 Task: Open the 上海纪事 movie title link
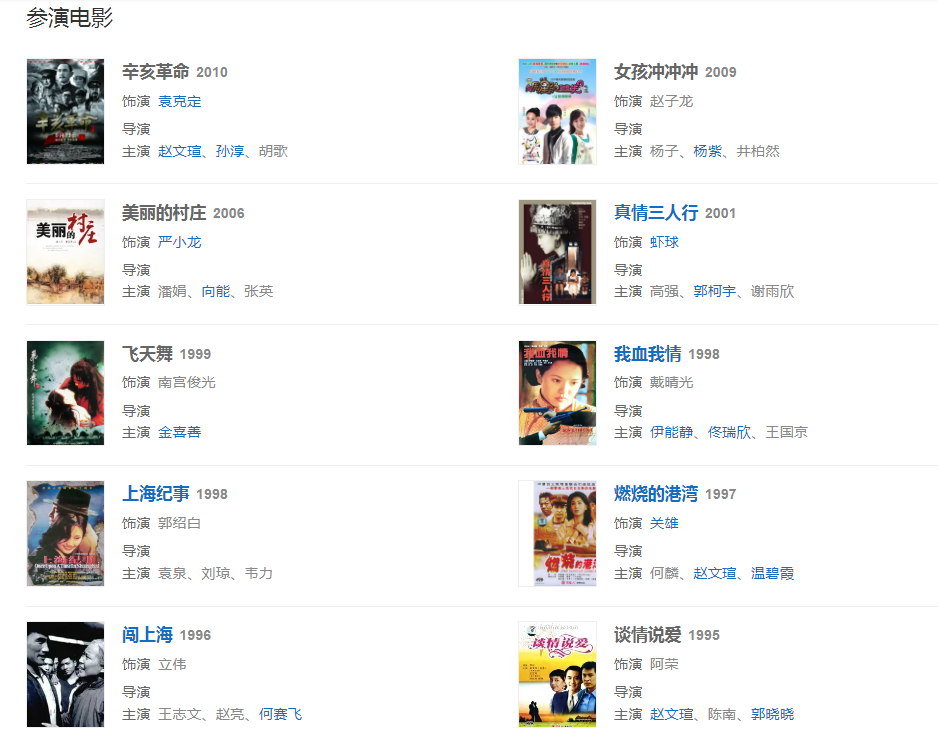[x=155, y=494]
